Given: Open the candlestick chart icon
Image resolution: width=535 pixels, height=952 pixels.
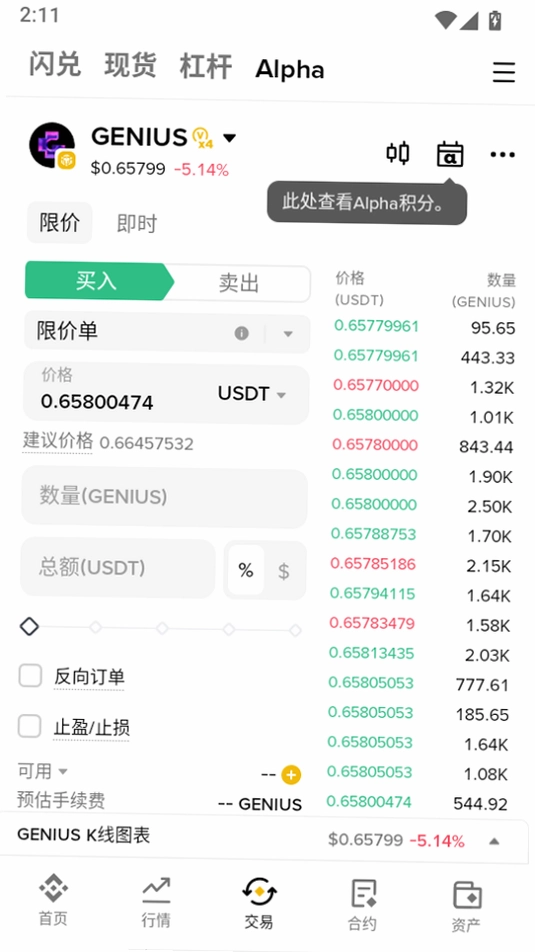Looking at the screenshot, I should coord(398,153).
